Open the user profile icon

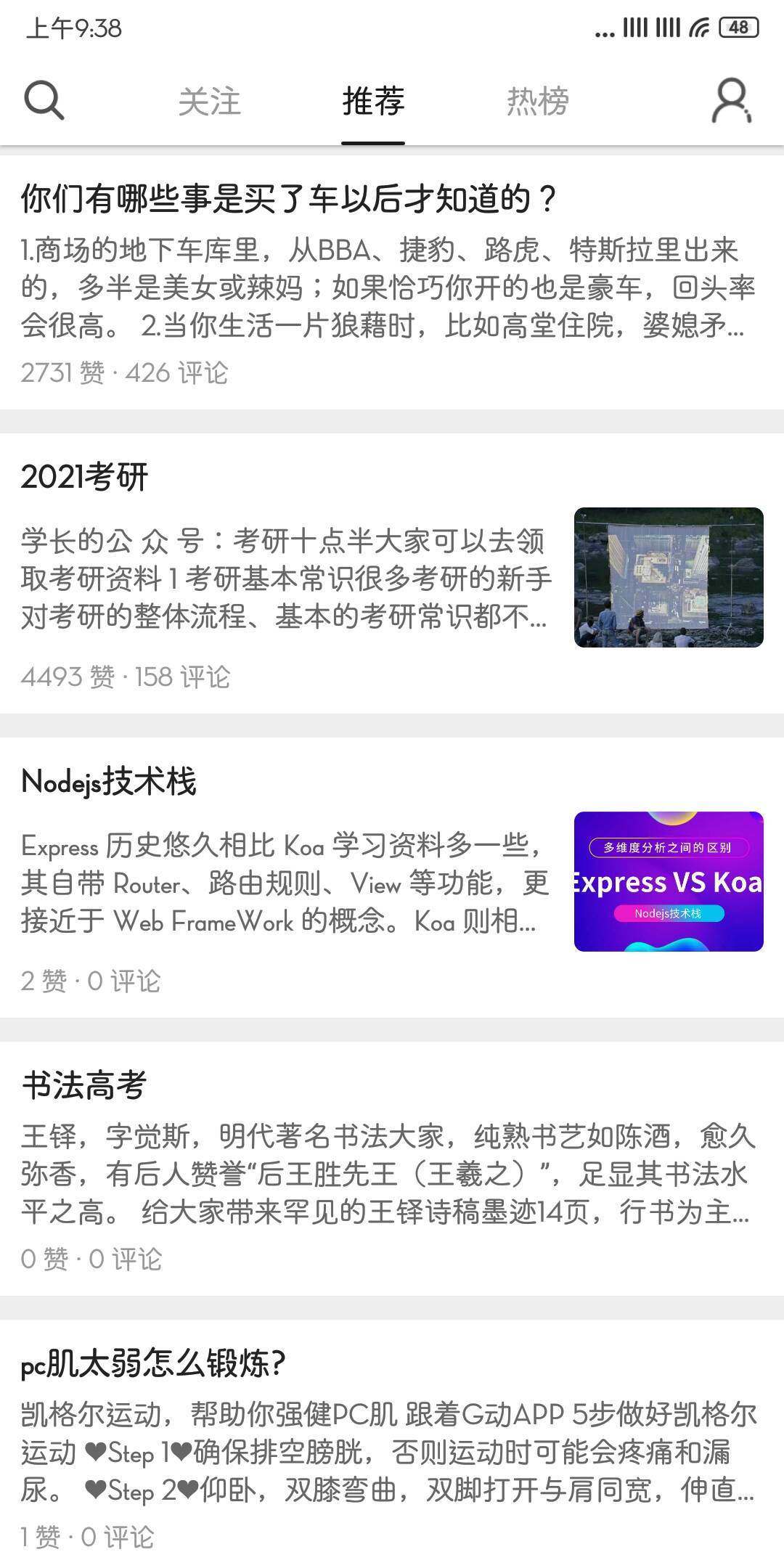[731, 100]
